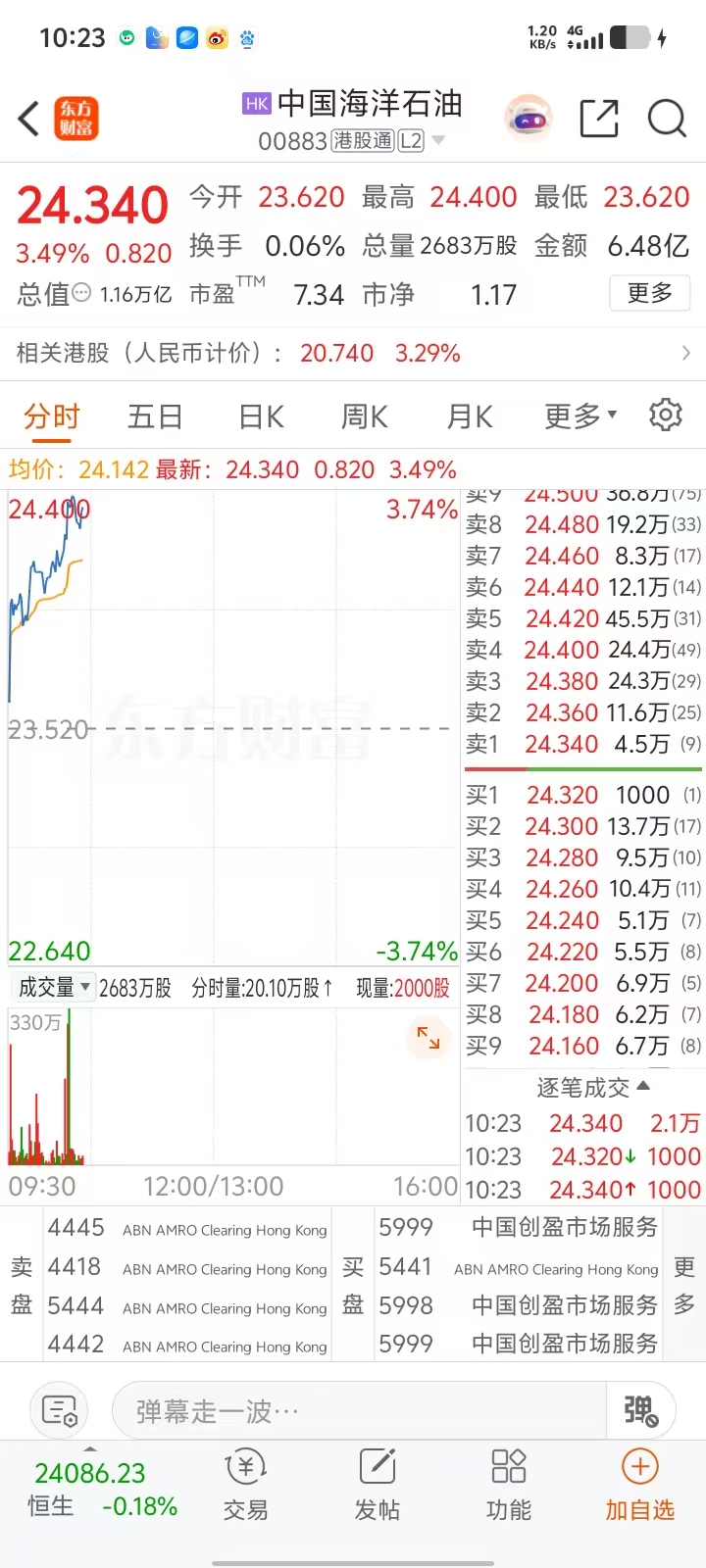Screen dimensions: 706x1568
Task: Open the share icon in the header
Action: (599, 119)
